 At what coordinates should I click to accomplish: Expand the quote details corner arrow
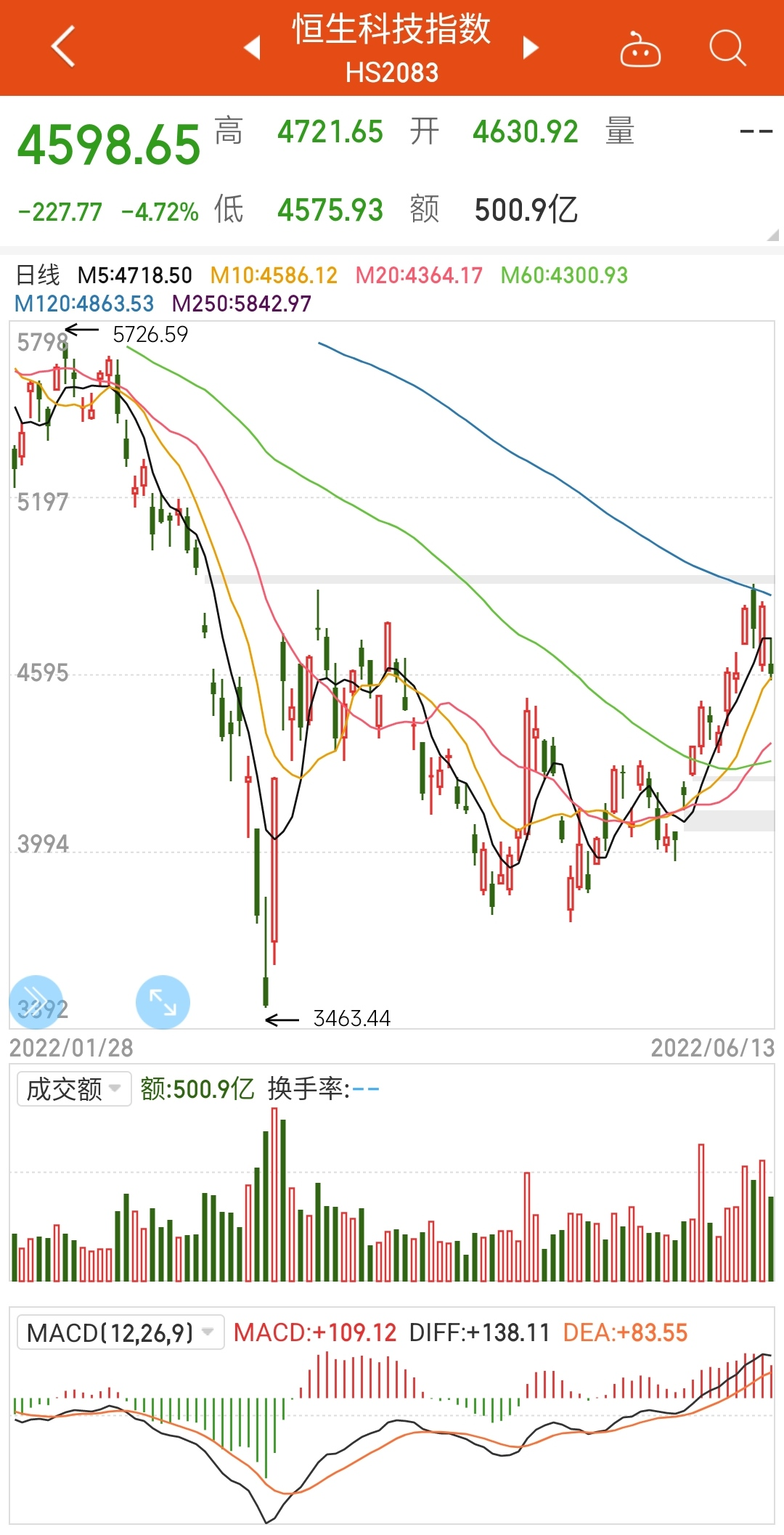772,235
